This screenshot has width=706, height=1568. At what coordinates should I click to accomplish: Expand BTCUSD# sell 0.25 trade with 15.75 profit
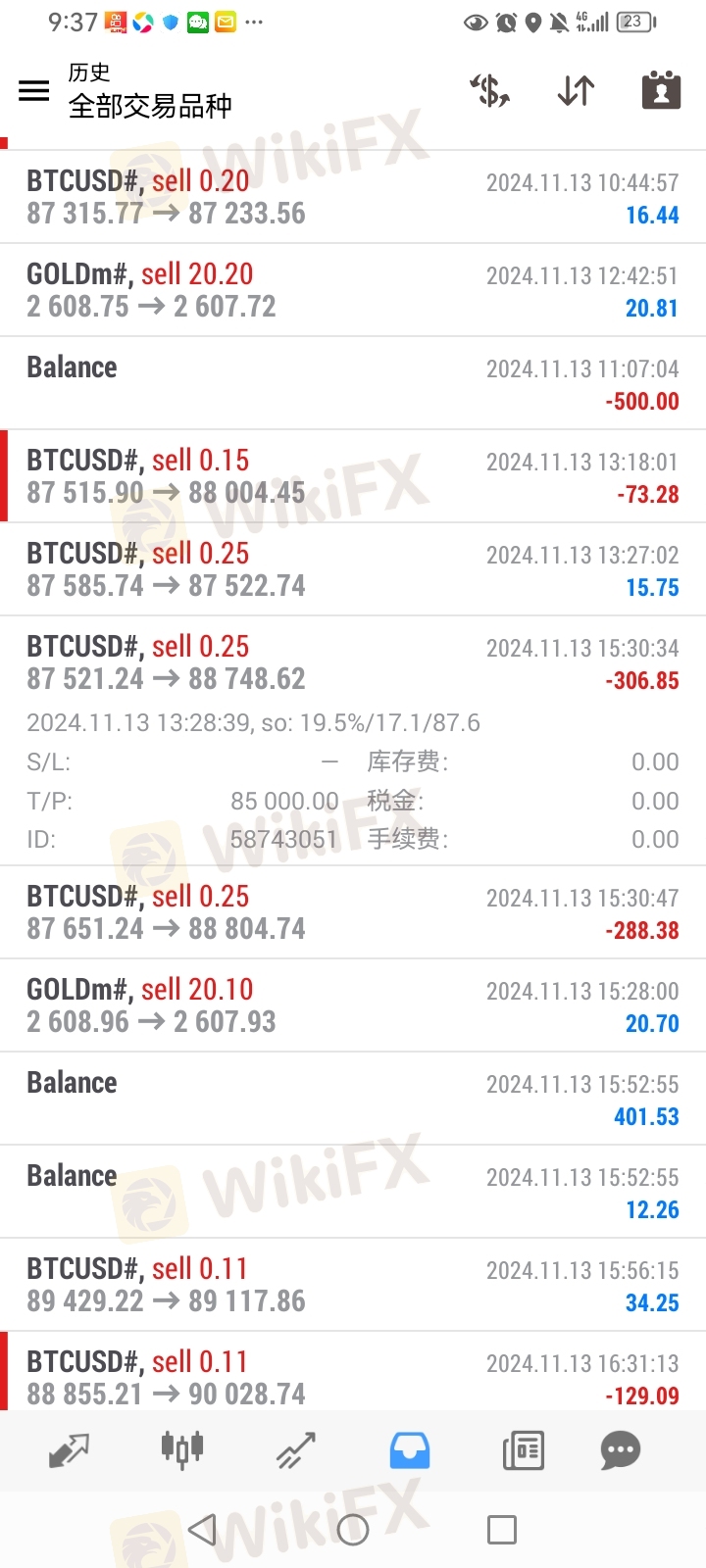[x=353, y=569]
